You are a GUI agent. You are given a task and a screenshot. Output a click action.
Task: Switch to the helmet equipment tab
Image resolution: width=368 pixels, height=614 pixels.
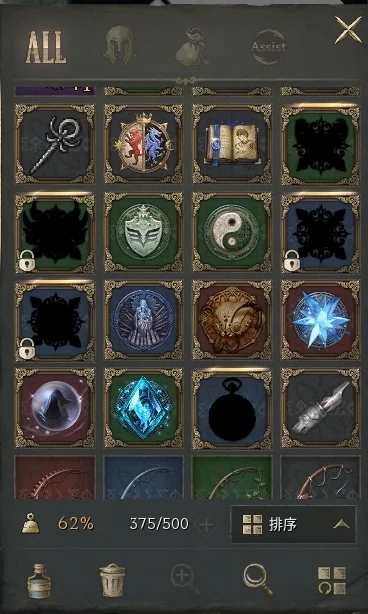[x=119, y=45]
